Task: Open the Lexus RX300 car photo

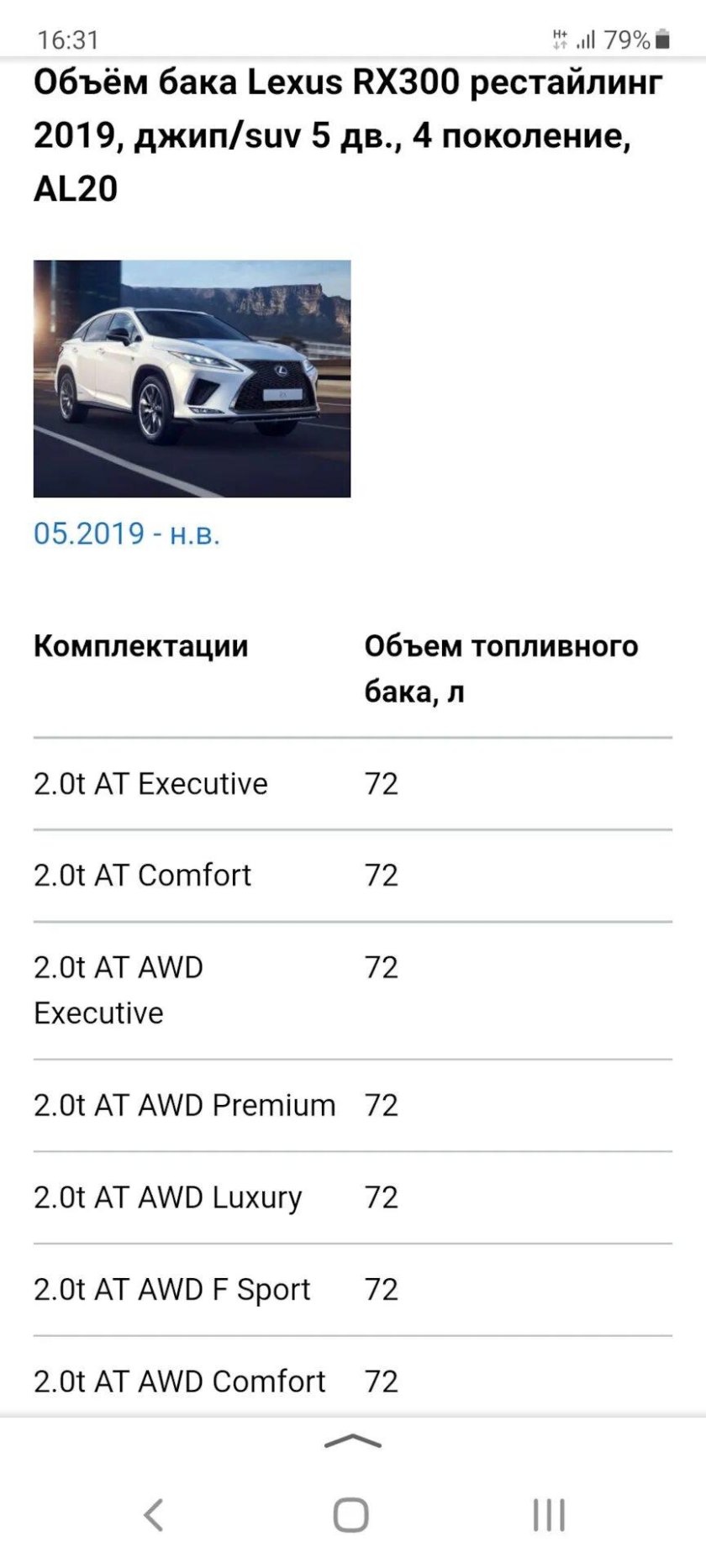Action: click(x=192, y=379)
